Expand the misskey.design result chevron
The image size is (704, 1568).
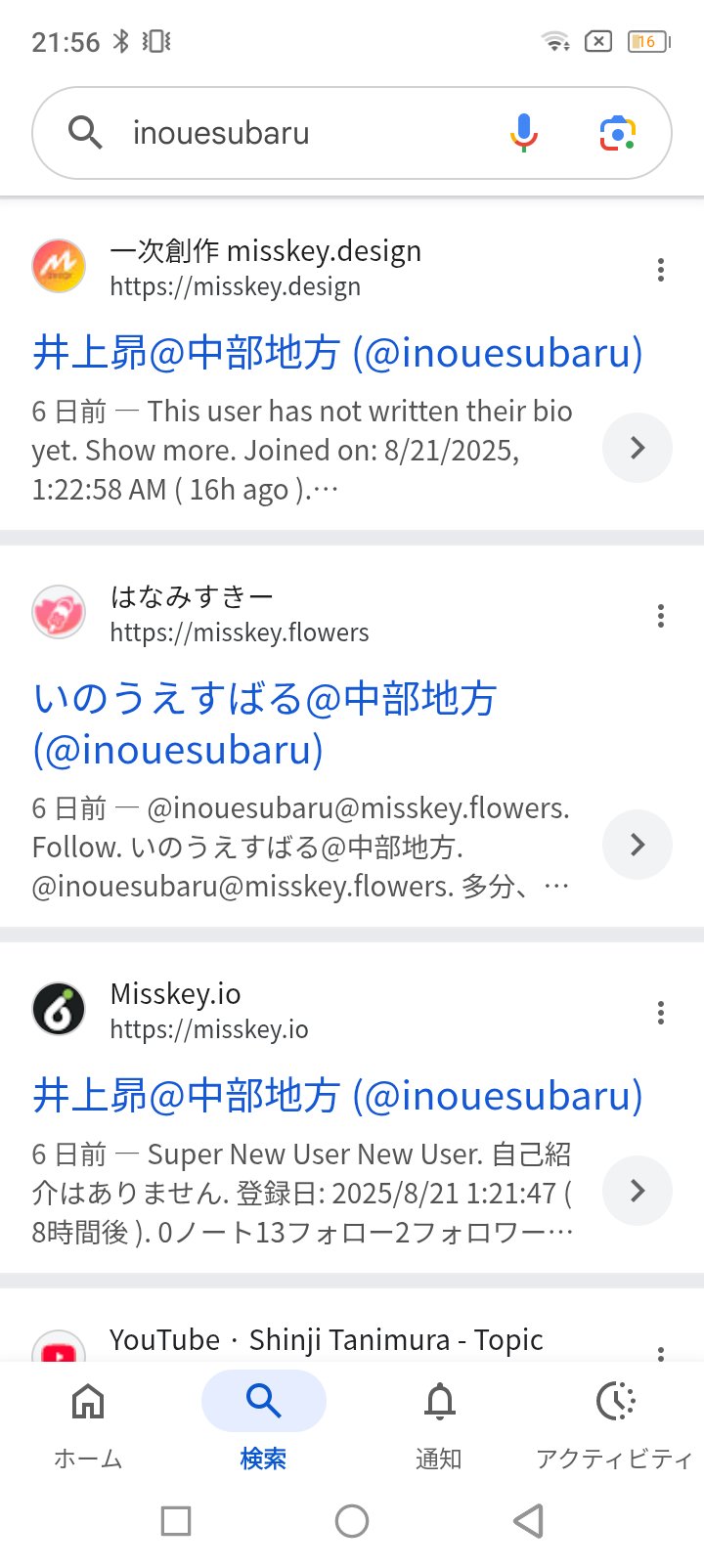click(638, 448)
